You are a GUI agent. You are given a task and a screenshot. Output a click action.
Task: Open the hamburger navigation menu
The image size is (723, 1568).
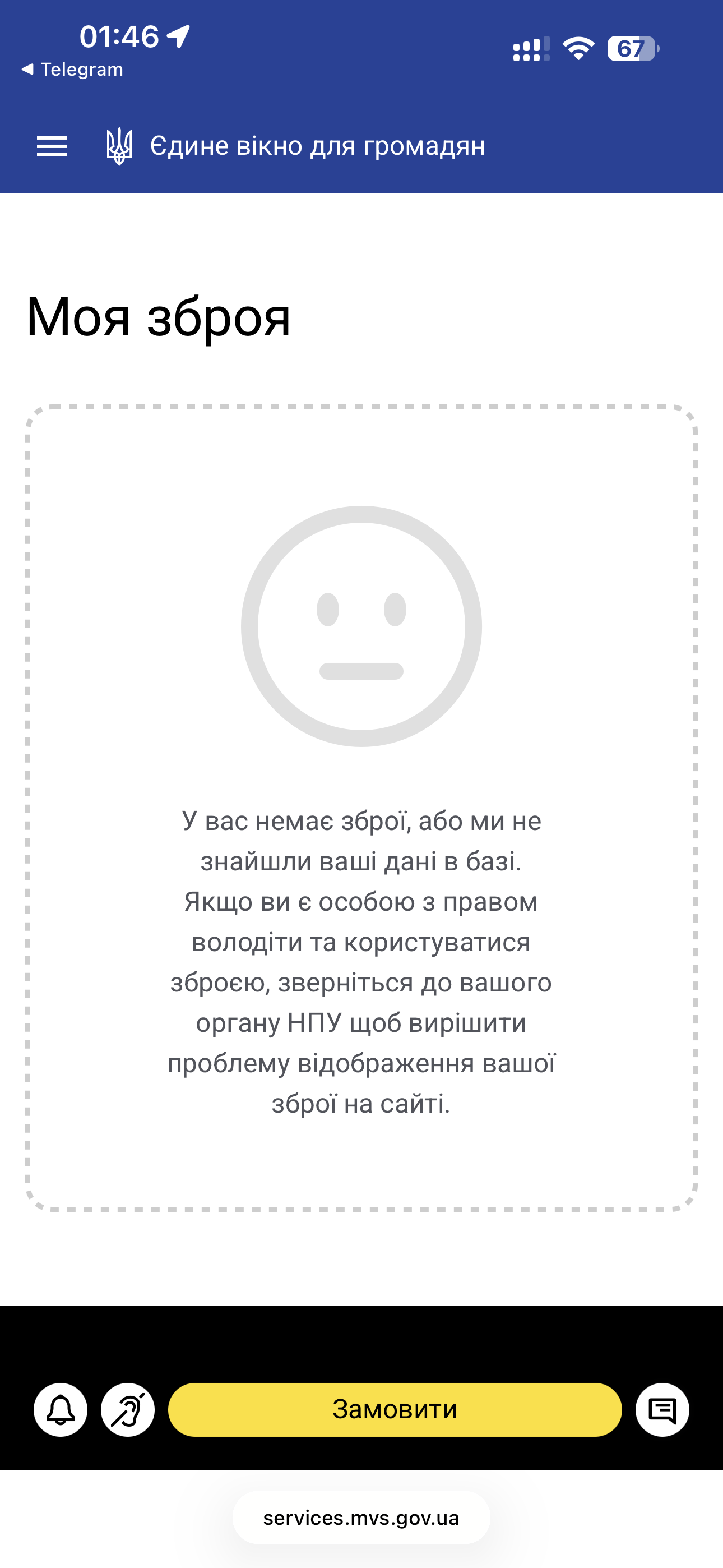pos(52,147)
